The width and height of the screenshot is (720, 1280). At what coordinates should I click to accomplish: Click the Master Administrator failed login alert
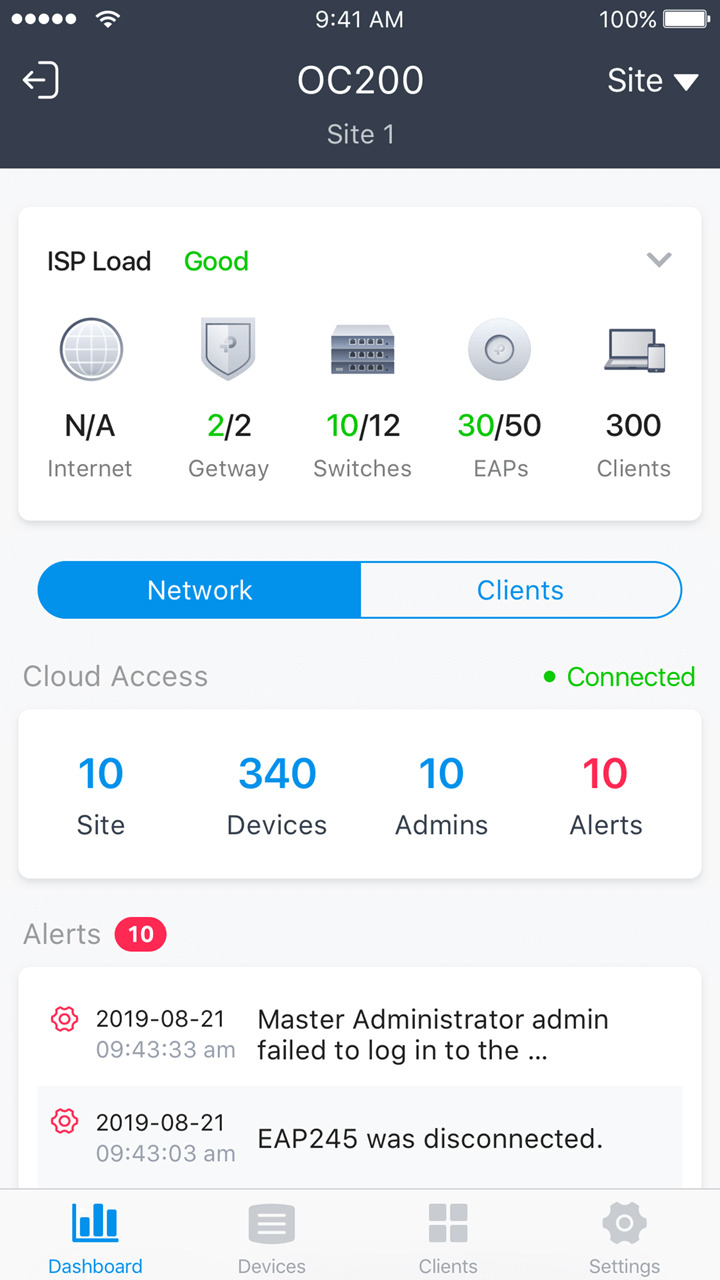point(433,1034)
